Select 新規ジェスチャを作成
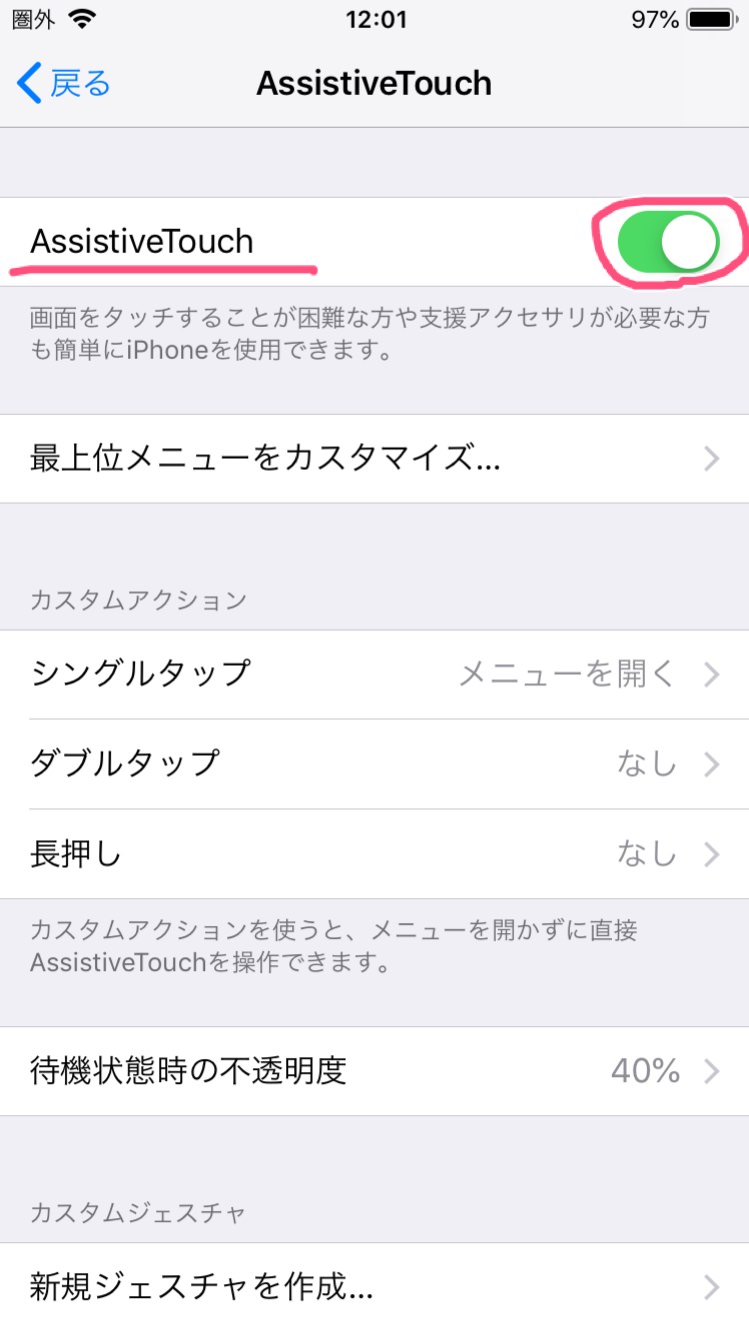The width and height of the screenshot is (749, 1331). pyautogui.click(x=374, y=1286)
